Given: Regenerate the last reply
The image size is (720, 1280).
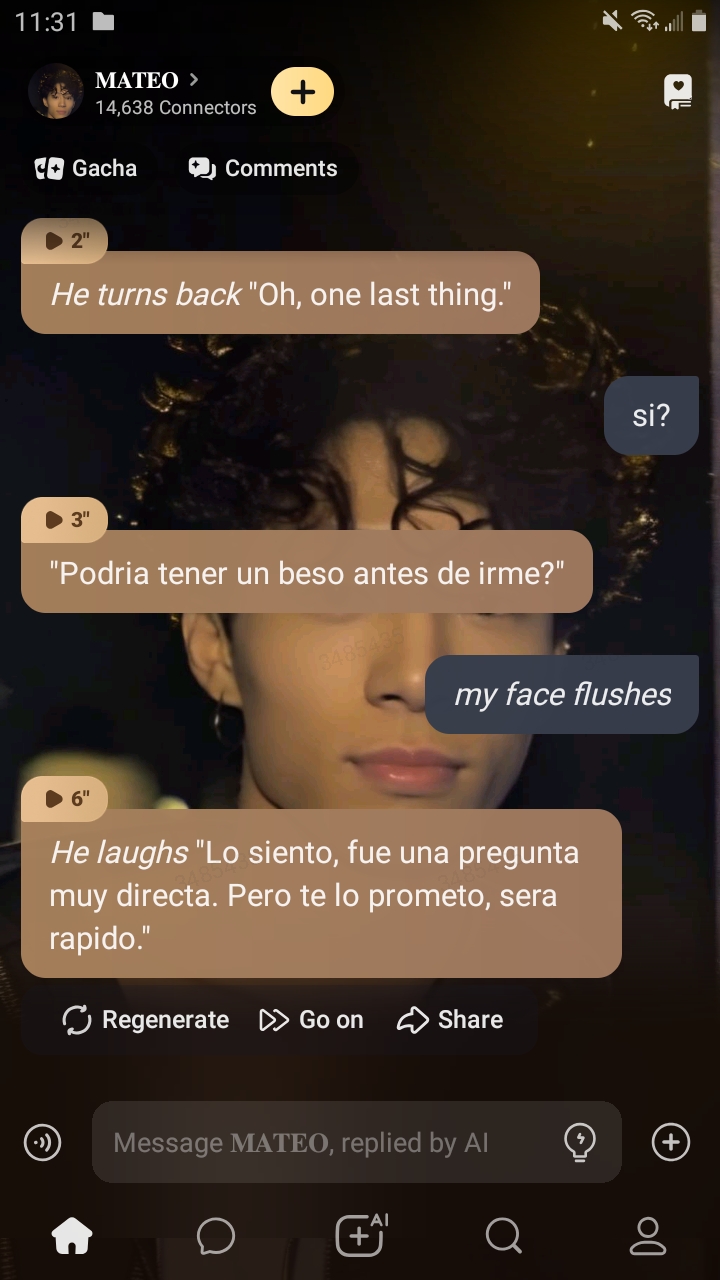Looking at the screenshot, I should 146,1020.
